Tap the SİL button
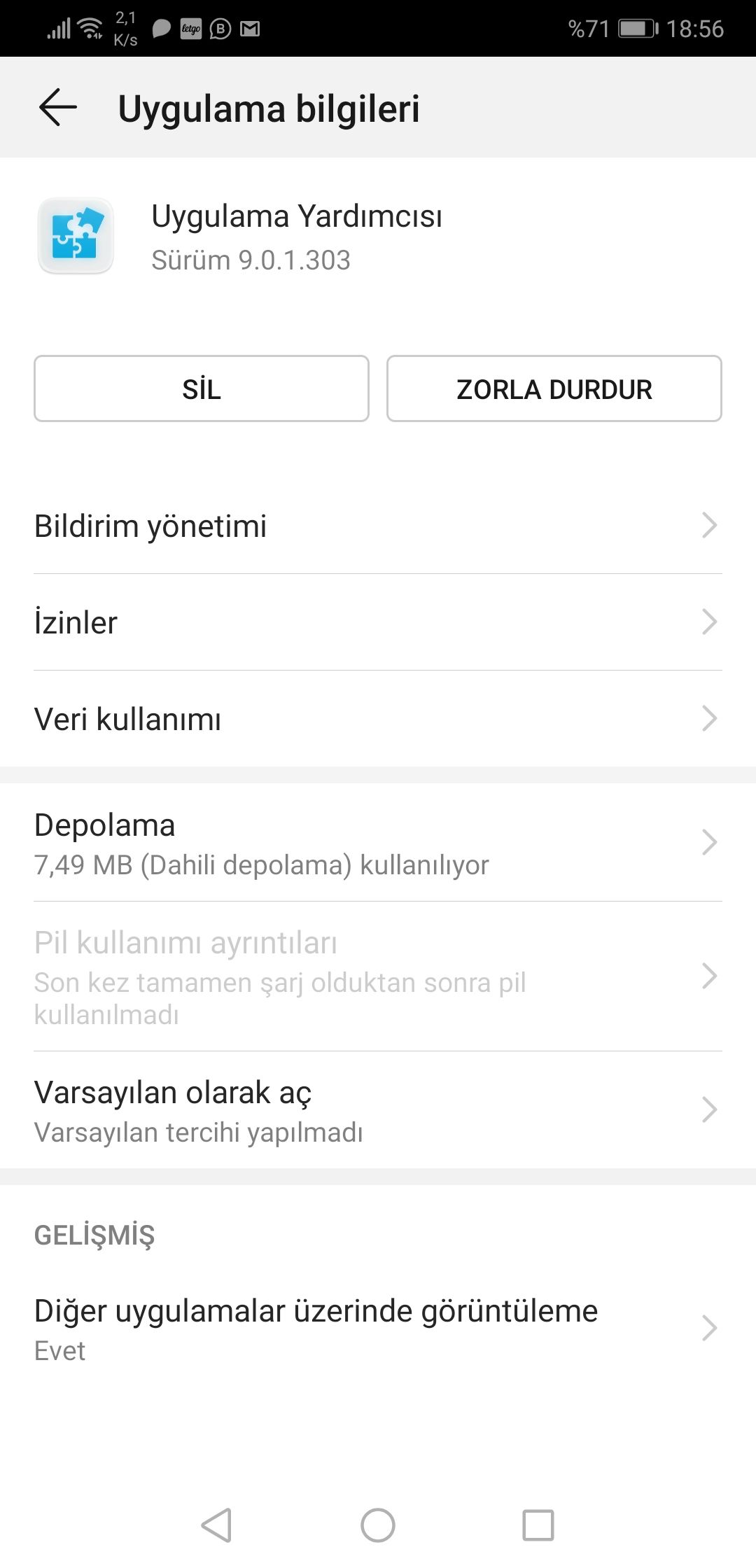The image size is (756, 1568). point(202,388)
